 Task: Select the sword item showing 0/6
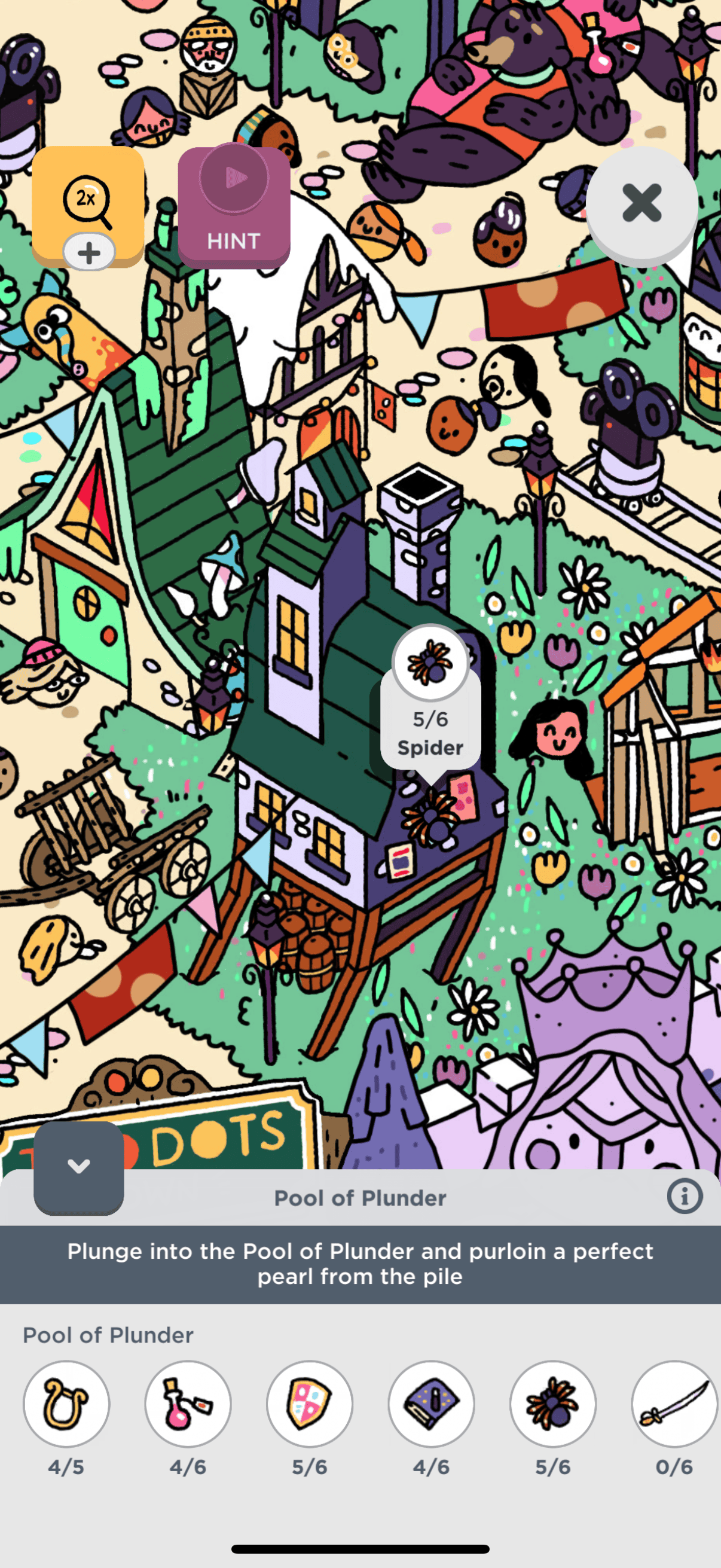point(674,1404)
